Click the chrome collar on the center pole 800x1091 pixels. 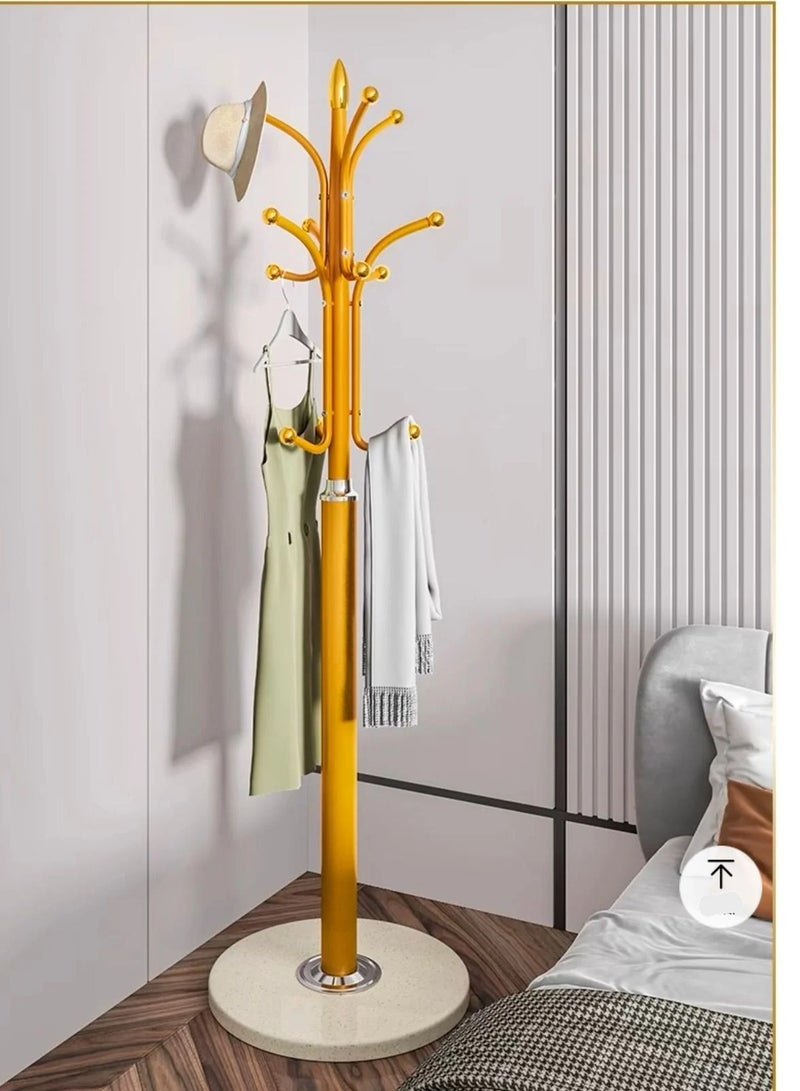(x=340, y=492)
